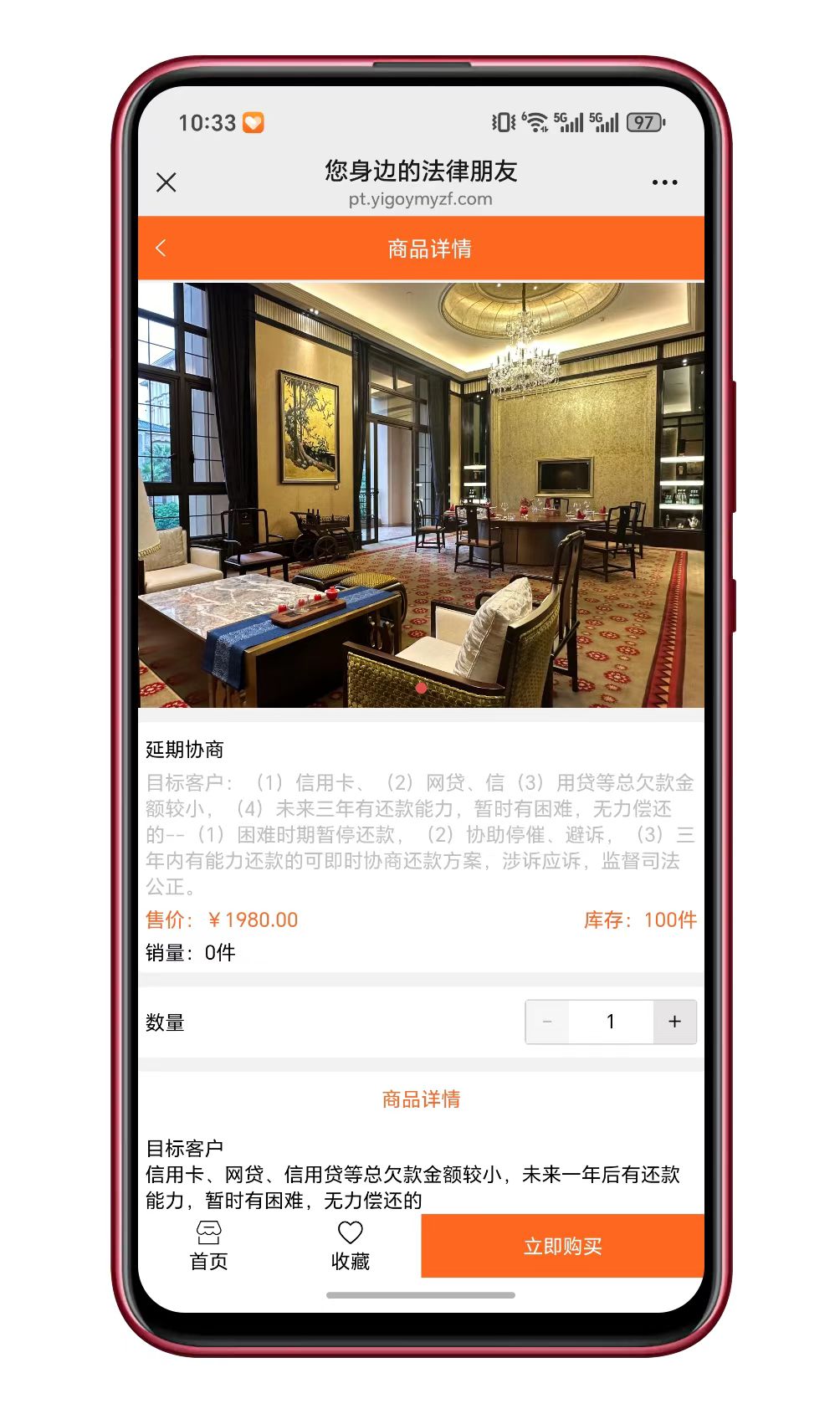Close the web page with X

coord(166,182)
